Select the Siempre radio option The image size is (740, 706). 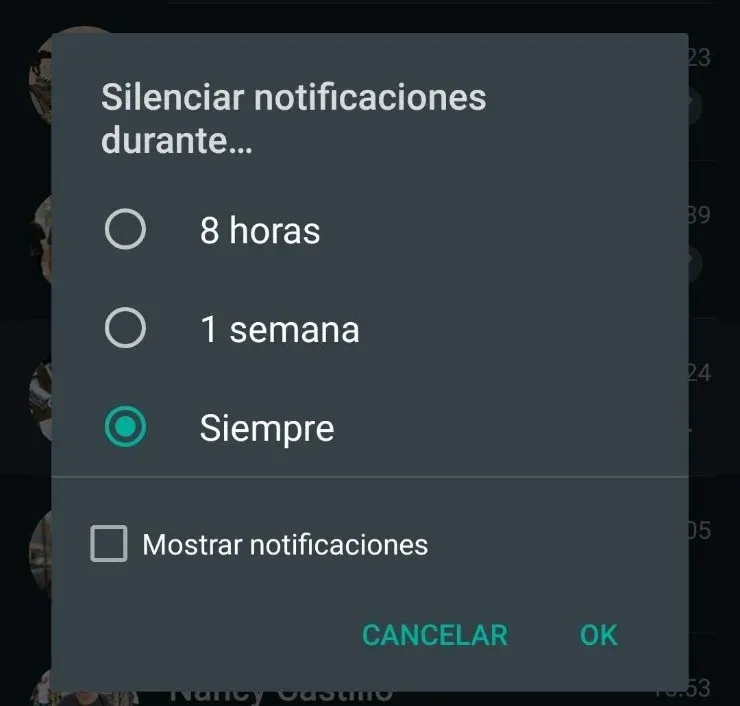[x=126, y=428]
